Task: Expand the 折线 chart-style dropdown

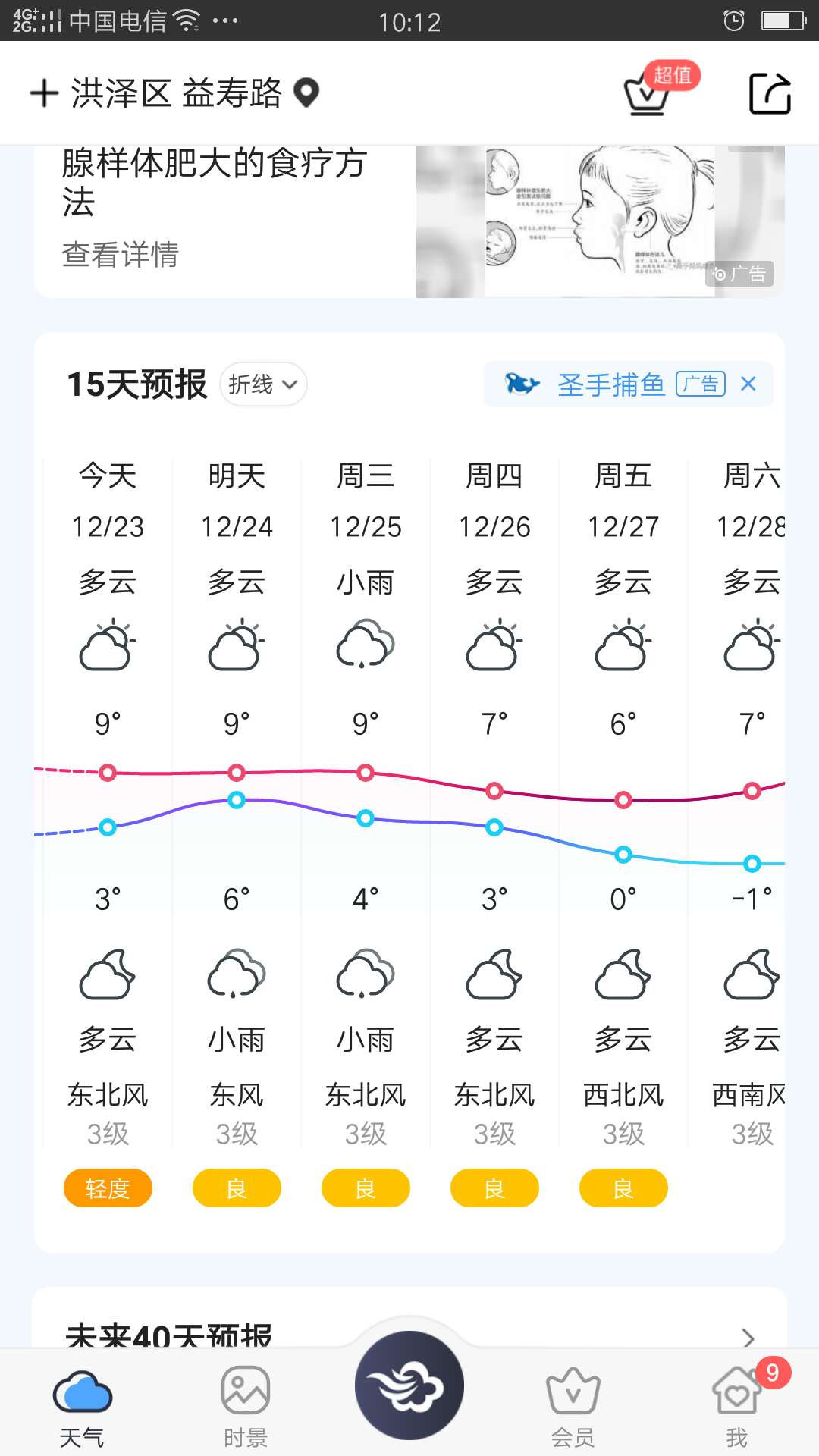Action: (263, 384)
